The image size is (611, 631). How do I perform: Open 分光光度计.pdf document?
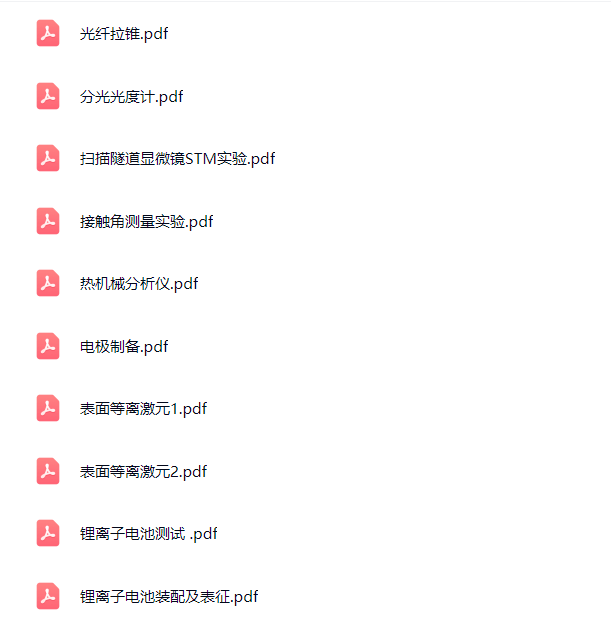(131, 97)
